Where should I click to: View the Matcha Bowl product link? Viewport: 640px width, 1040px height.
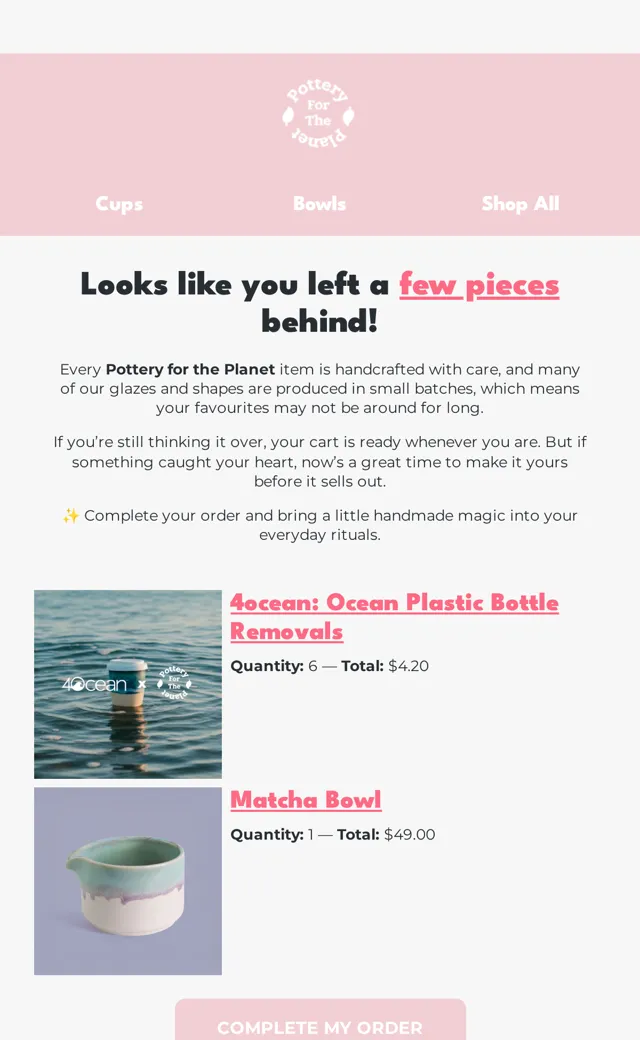(x=306, y=800)
